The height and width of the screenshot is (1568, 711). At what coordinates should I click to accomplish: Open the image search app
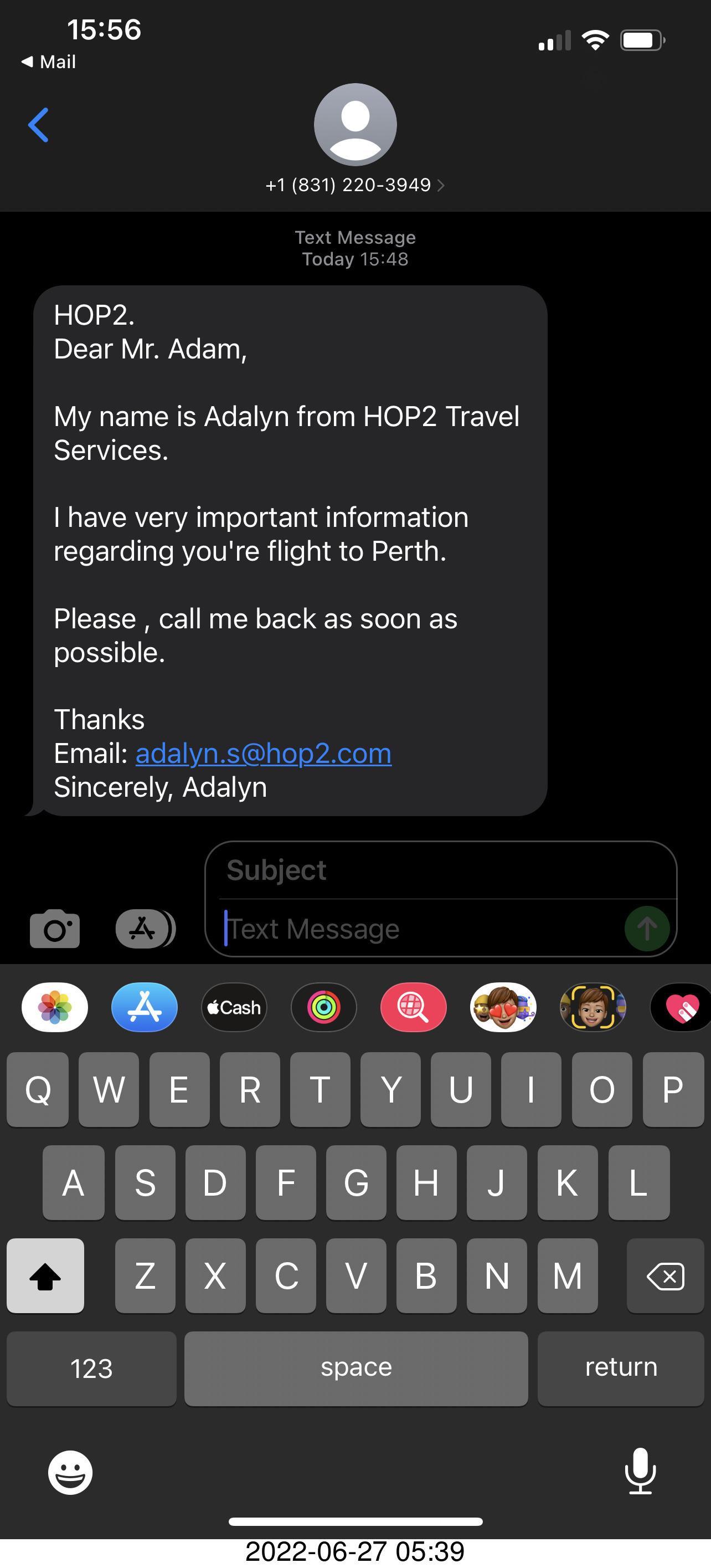pos(414,1007)
